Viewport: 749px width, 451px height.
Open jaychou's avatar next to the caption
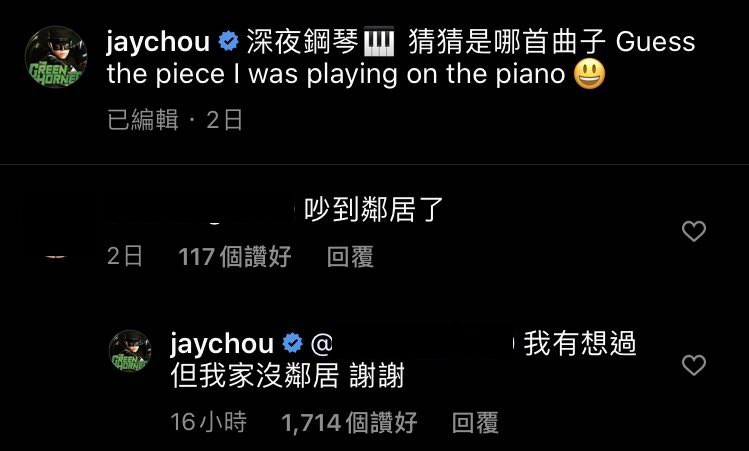pyautogui.click(x=55, y=59)
